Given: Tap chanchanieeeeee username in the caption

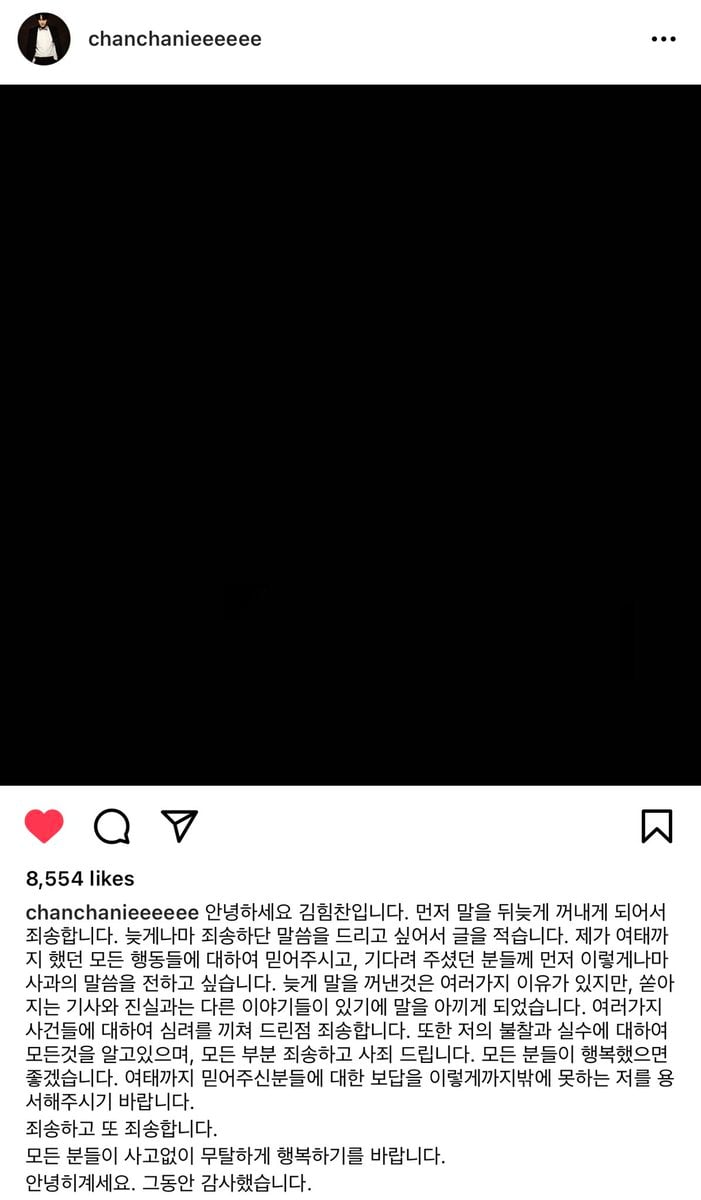Looking at the screenshot, I should point(112,913).
